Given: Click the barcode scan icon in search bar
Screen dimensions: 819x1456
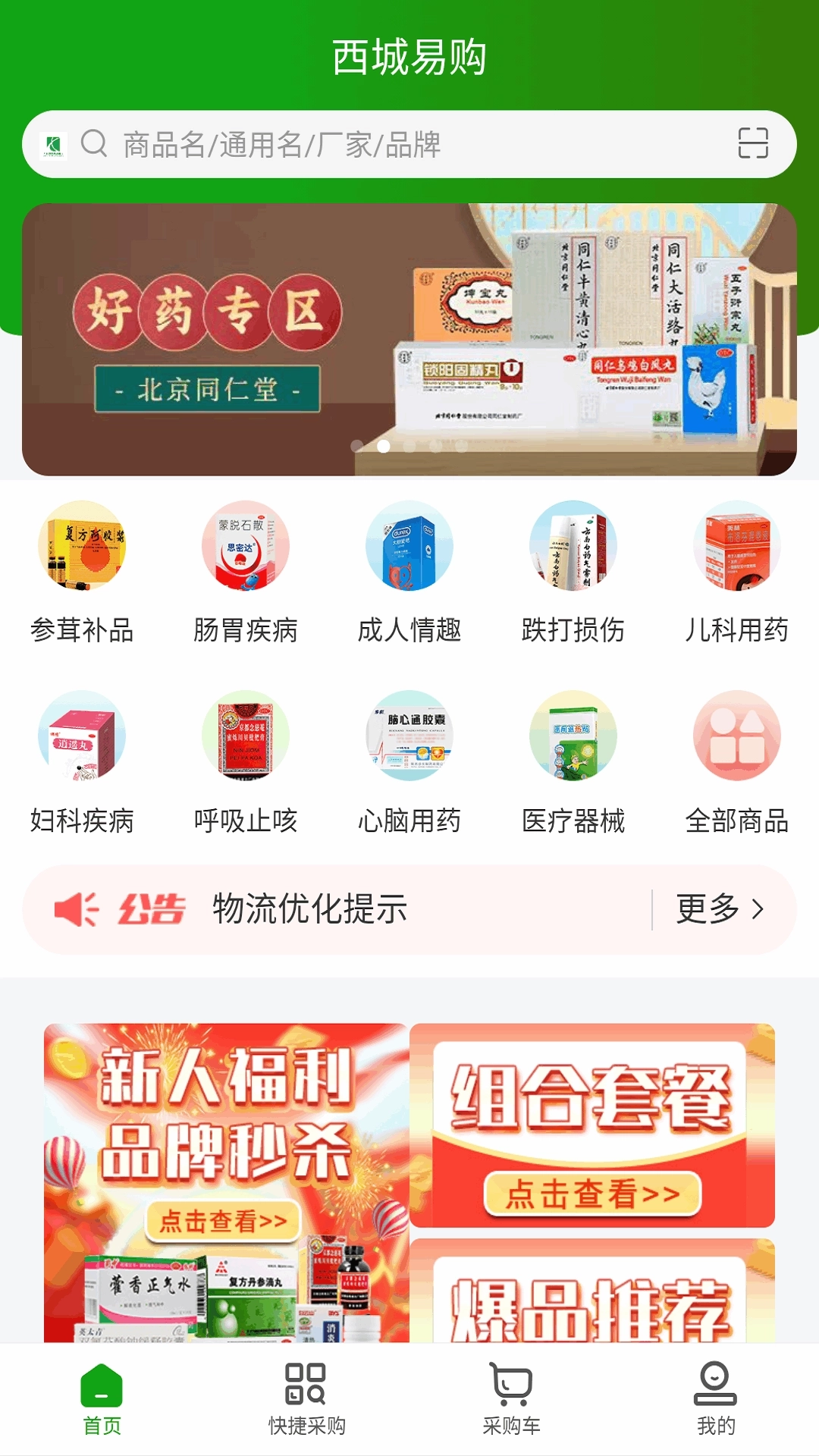Looking at the screenshot, I should coord(754,142).
